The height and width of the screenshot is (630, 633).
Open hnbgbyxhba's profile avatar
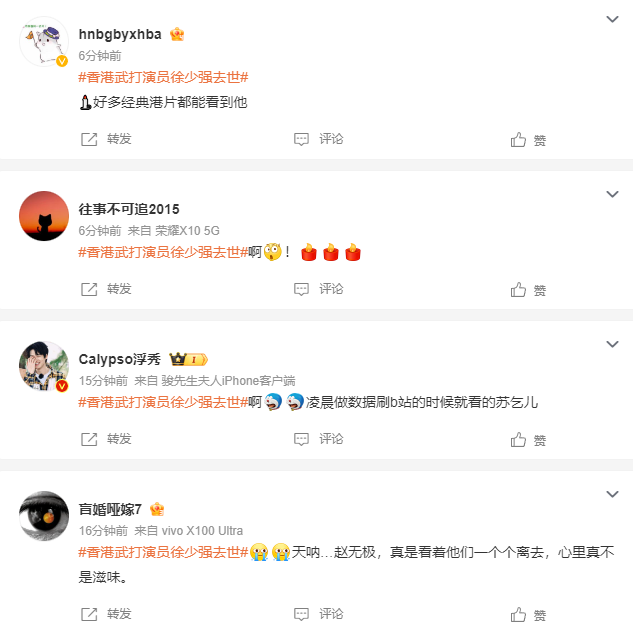44,42
